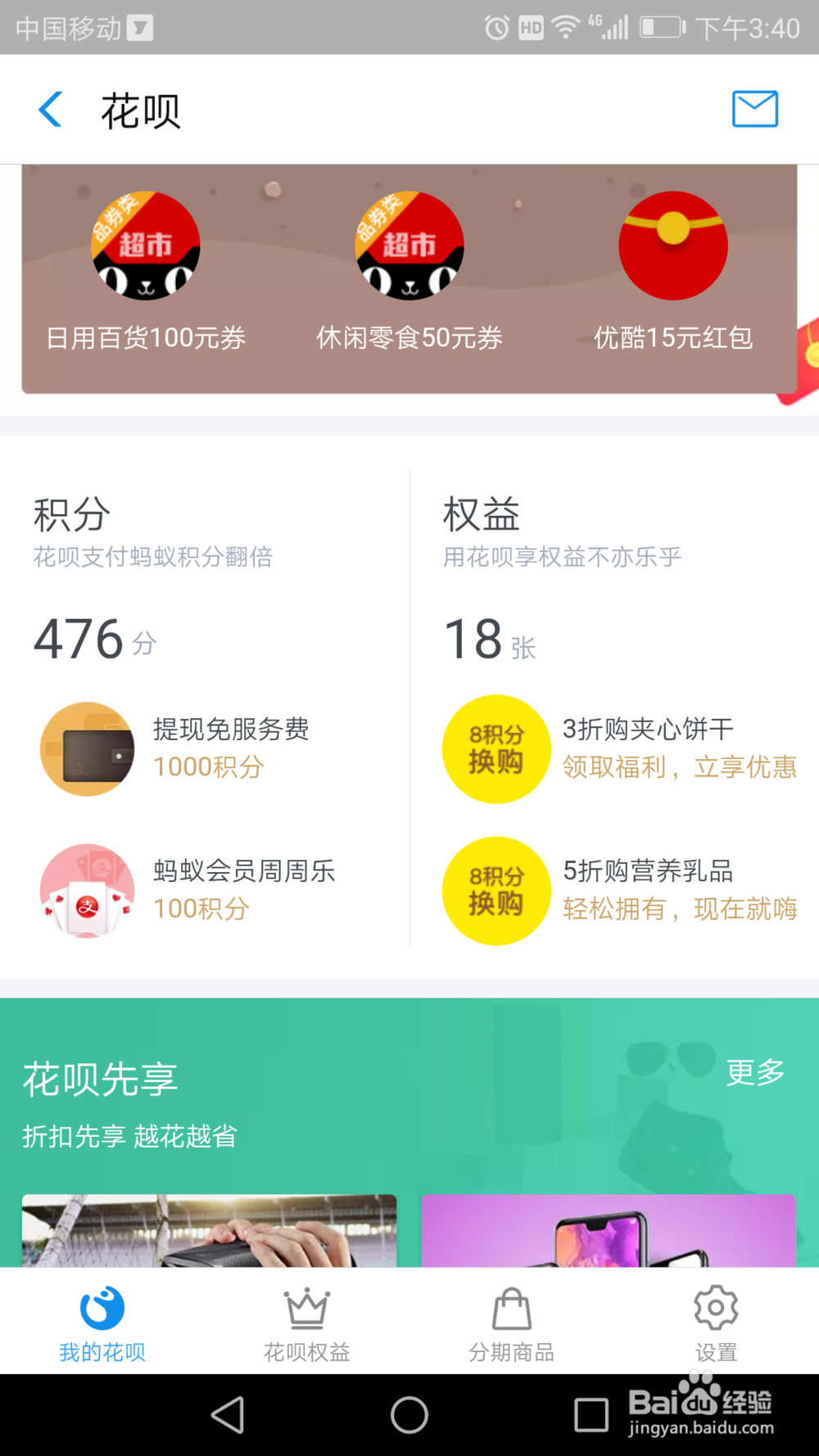Select the 休闲零食50元券 coupon icon

coord(409,246)
